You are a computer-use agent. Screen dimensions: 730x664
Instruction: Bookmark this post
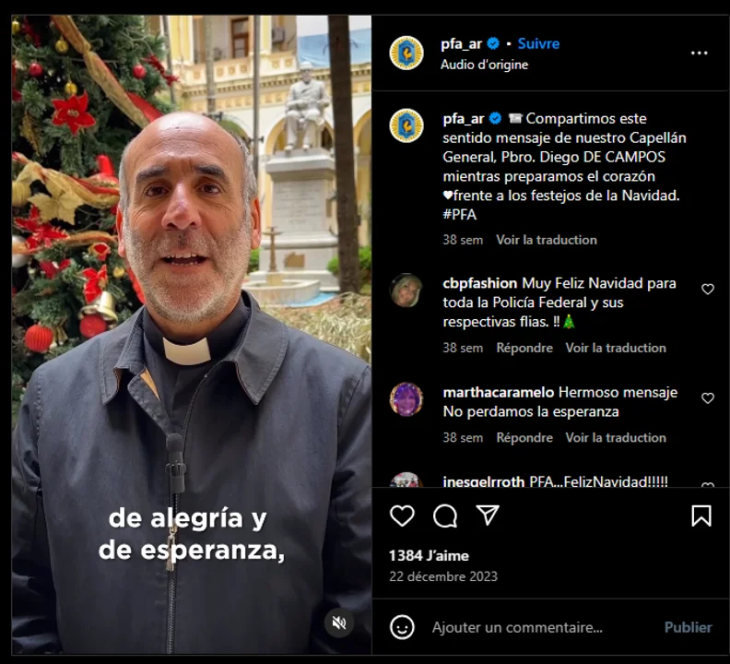pyautogui.click(x=701, y=516)
